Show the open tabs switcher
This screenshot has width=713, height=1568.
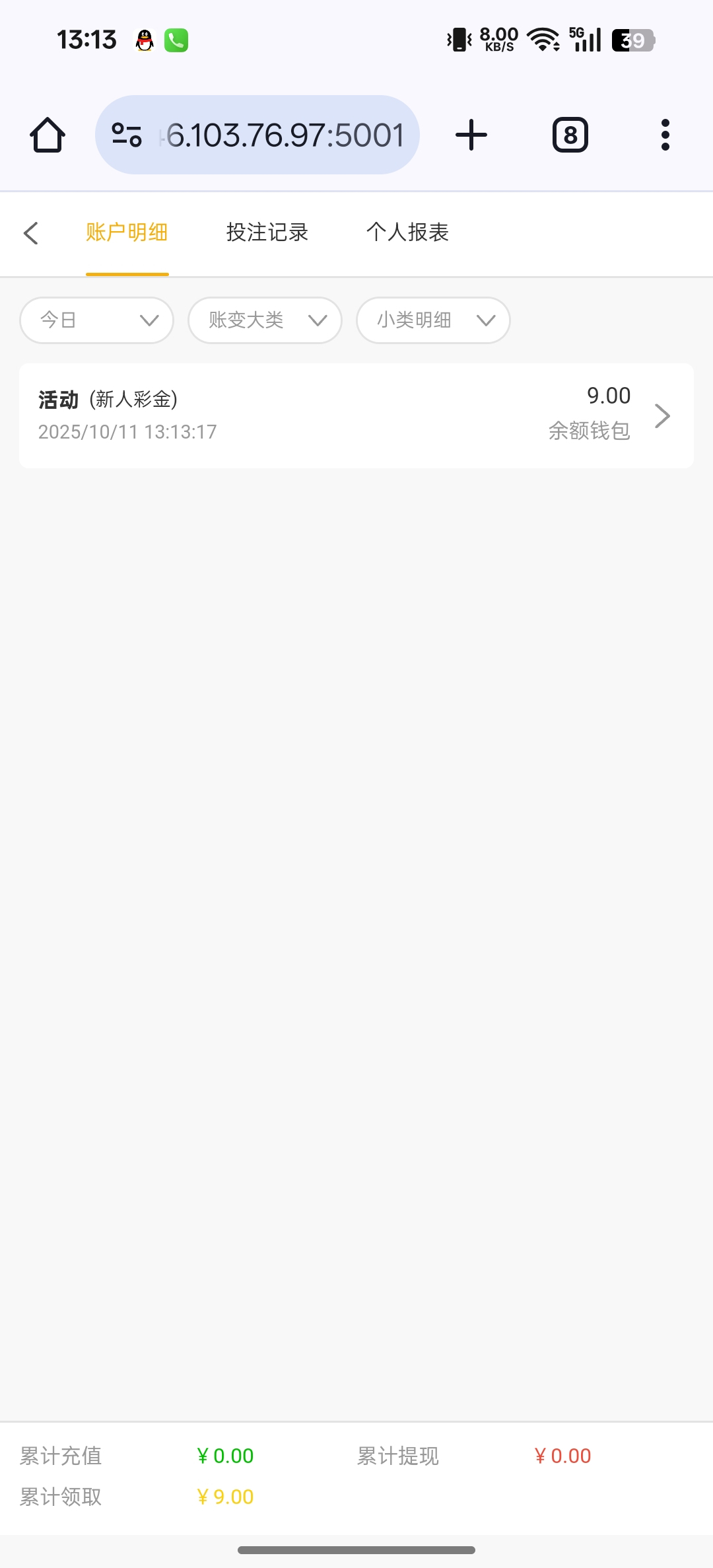pyautogui.click(x=570, y=135)
